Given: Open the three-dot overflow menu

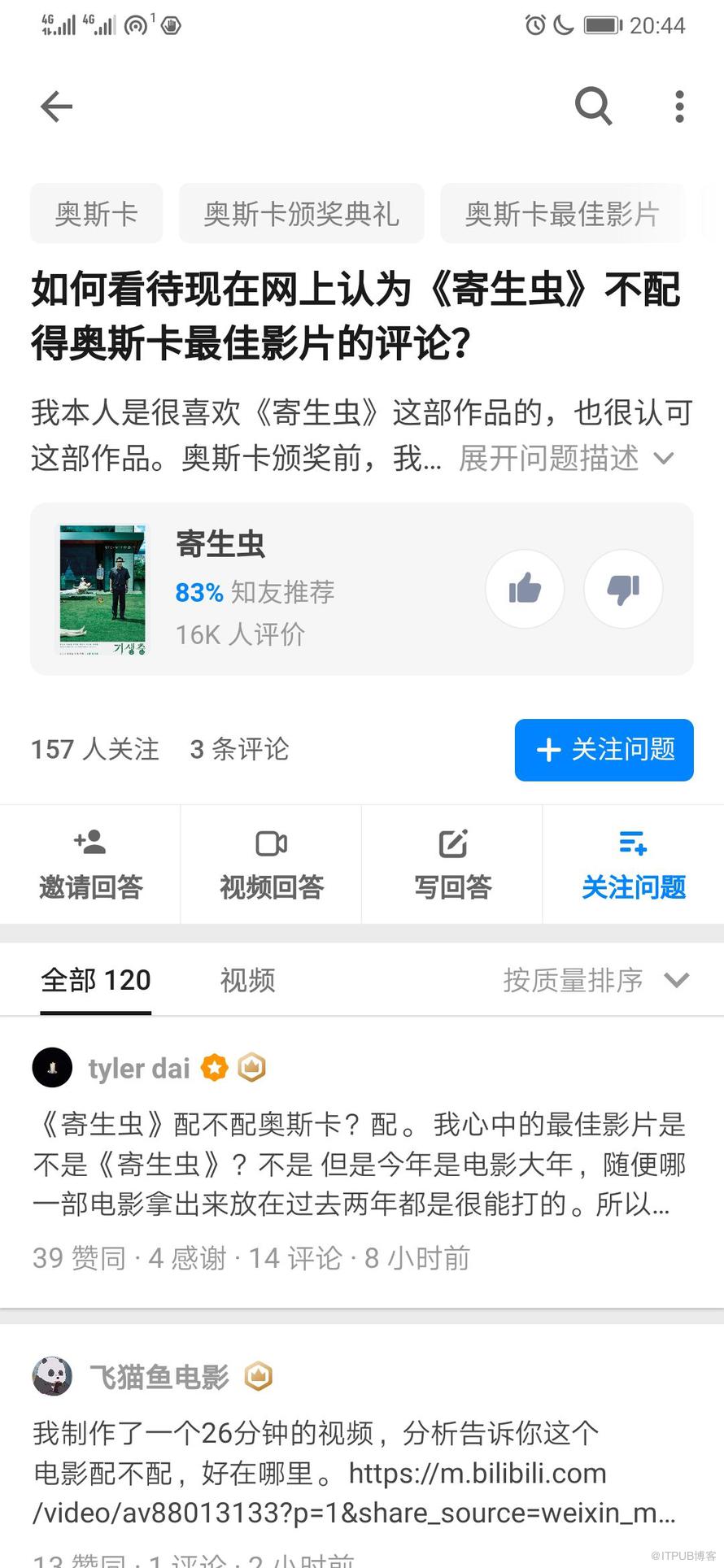Looking at the screenshot, I should click(x=679, y=107).
